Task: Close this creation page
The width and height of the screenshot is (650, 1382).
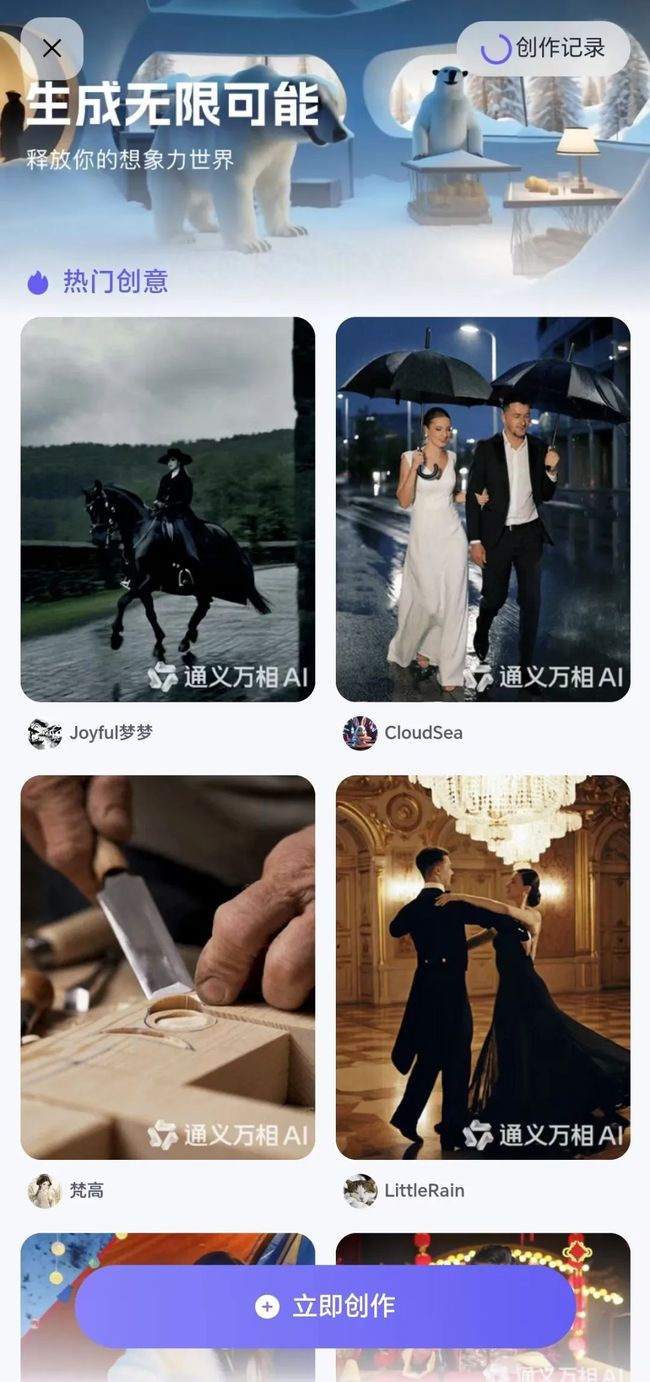Action: tap(52, 48)
